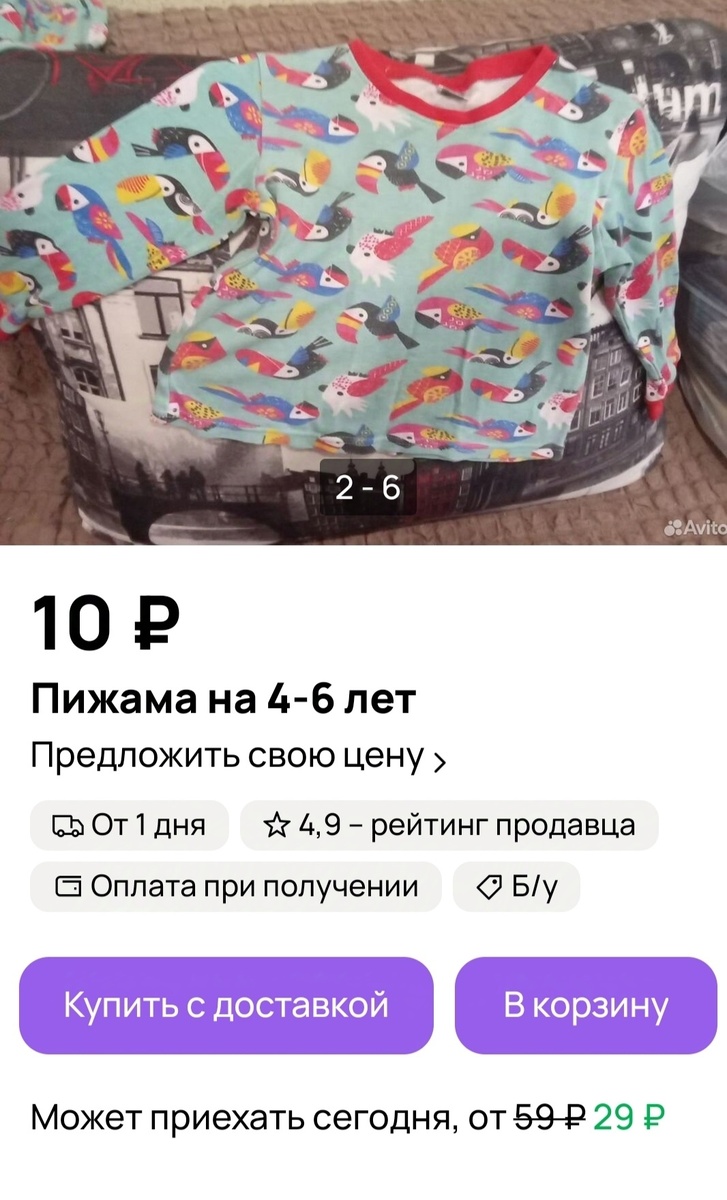Select the 'От 1 дня' delivery chip
Screen dimensions: 727x1200
(130, 825)
